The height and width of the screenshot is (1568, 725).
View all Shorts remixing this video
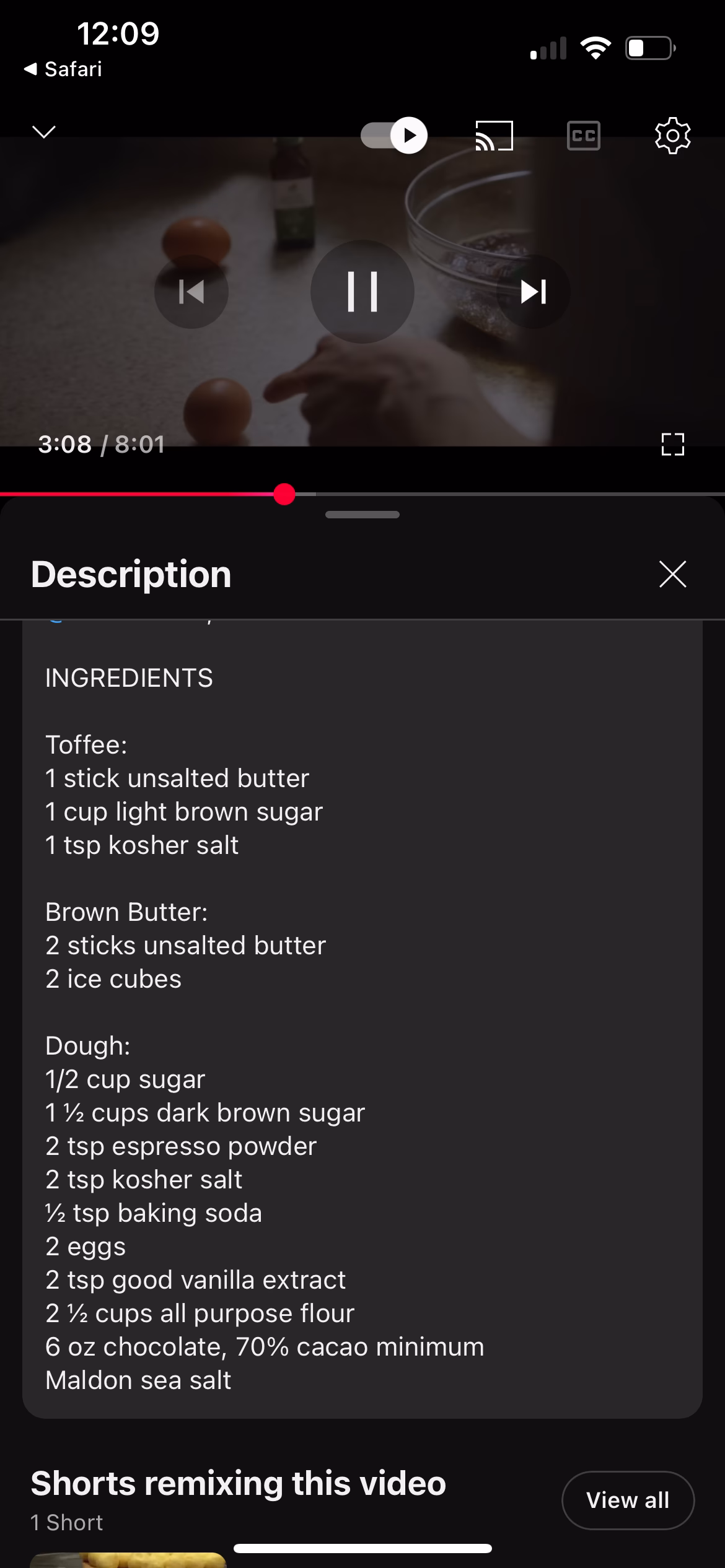click(627, 1500)
